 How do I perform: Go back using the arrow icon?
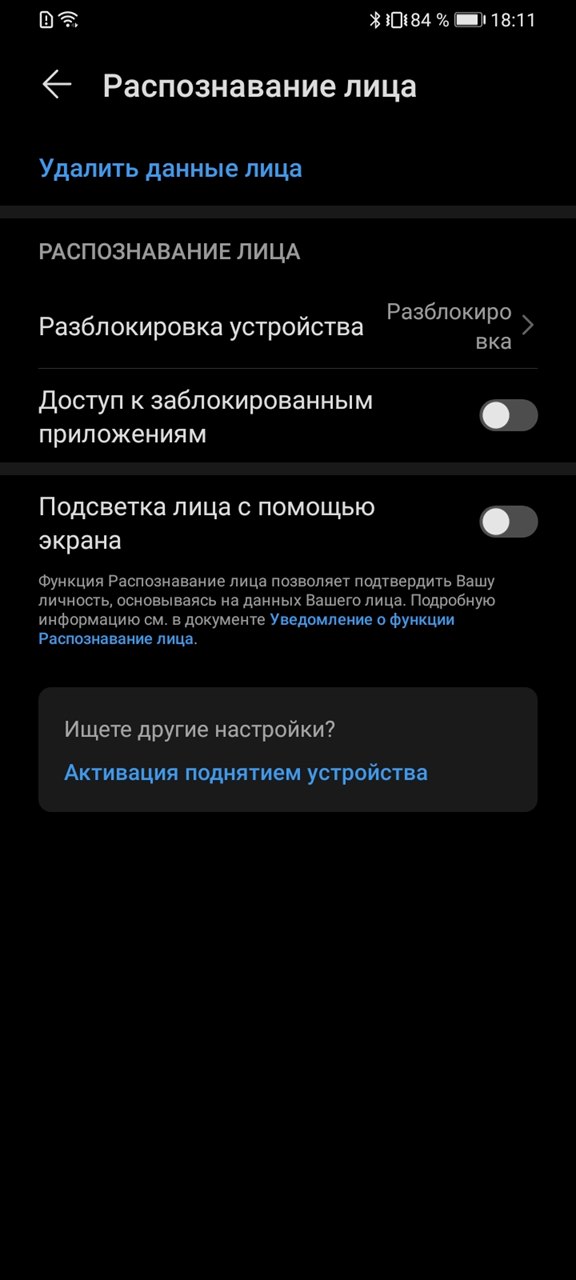57,85
